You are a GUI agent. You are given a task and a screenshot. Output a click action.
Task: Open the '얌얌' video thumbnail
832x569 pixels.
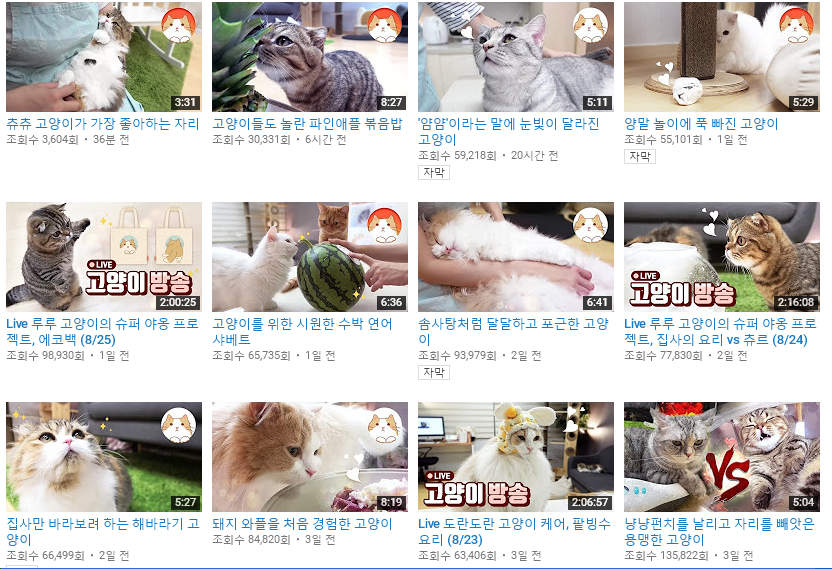click(515, 56)
